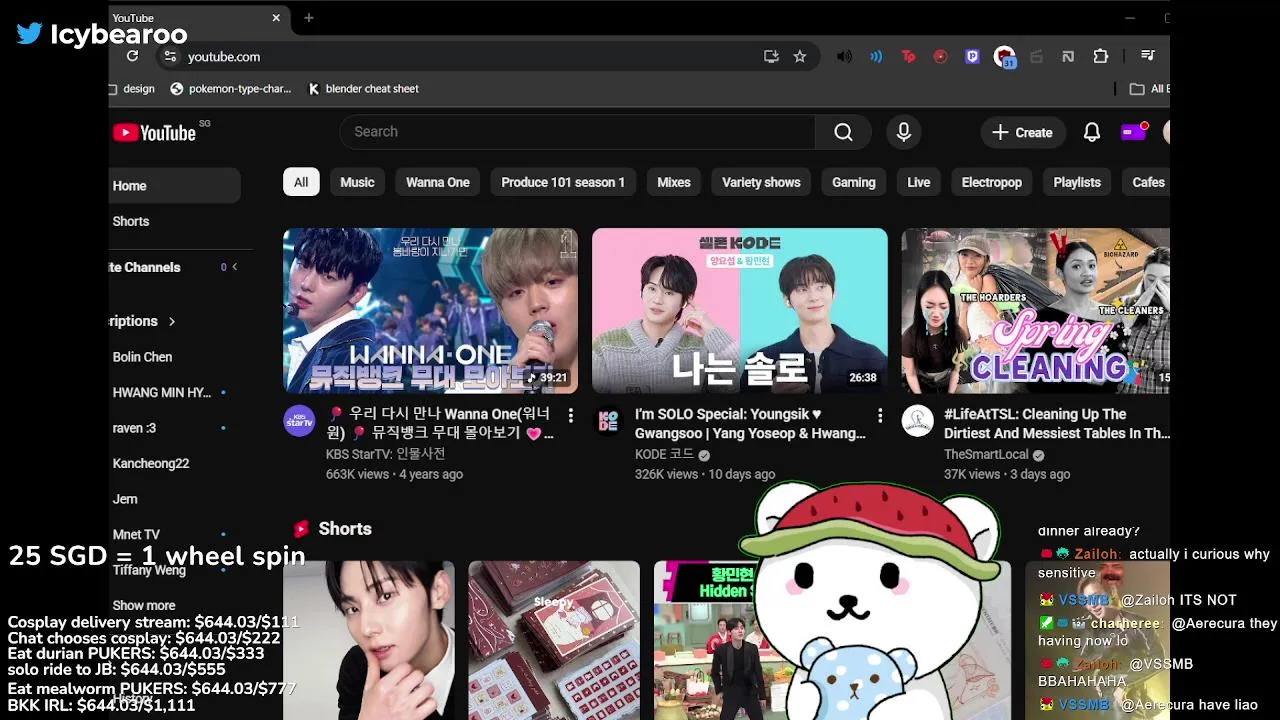Play the I'm SOLO Special video
The width and height of the screenshot is (1280, 720).
(739, 311)
